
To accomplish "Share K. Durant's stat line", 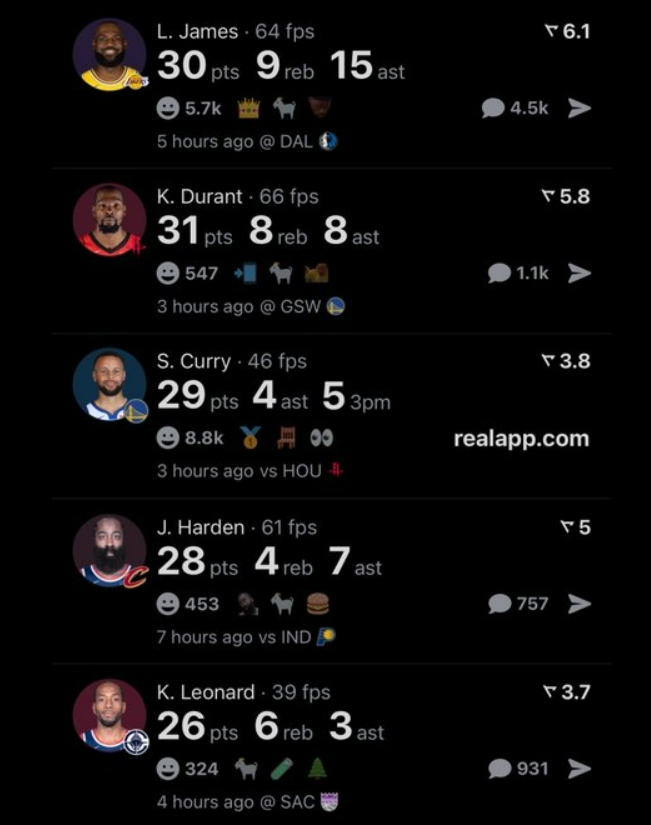I will (x=579, y=273).
